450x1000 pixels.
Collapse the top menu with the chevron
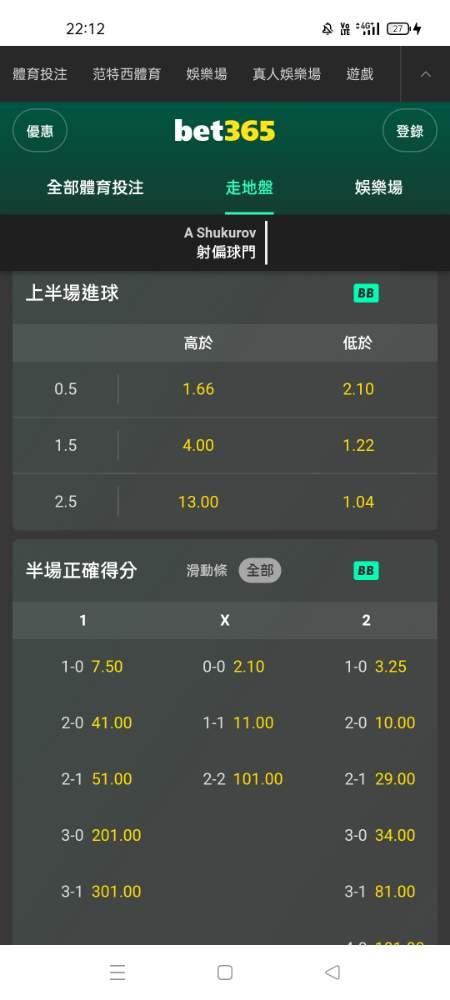tap(425, 74)
